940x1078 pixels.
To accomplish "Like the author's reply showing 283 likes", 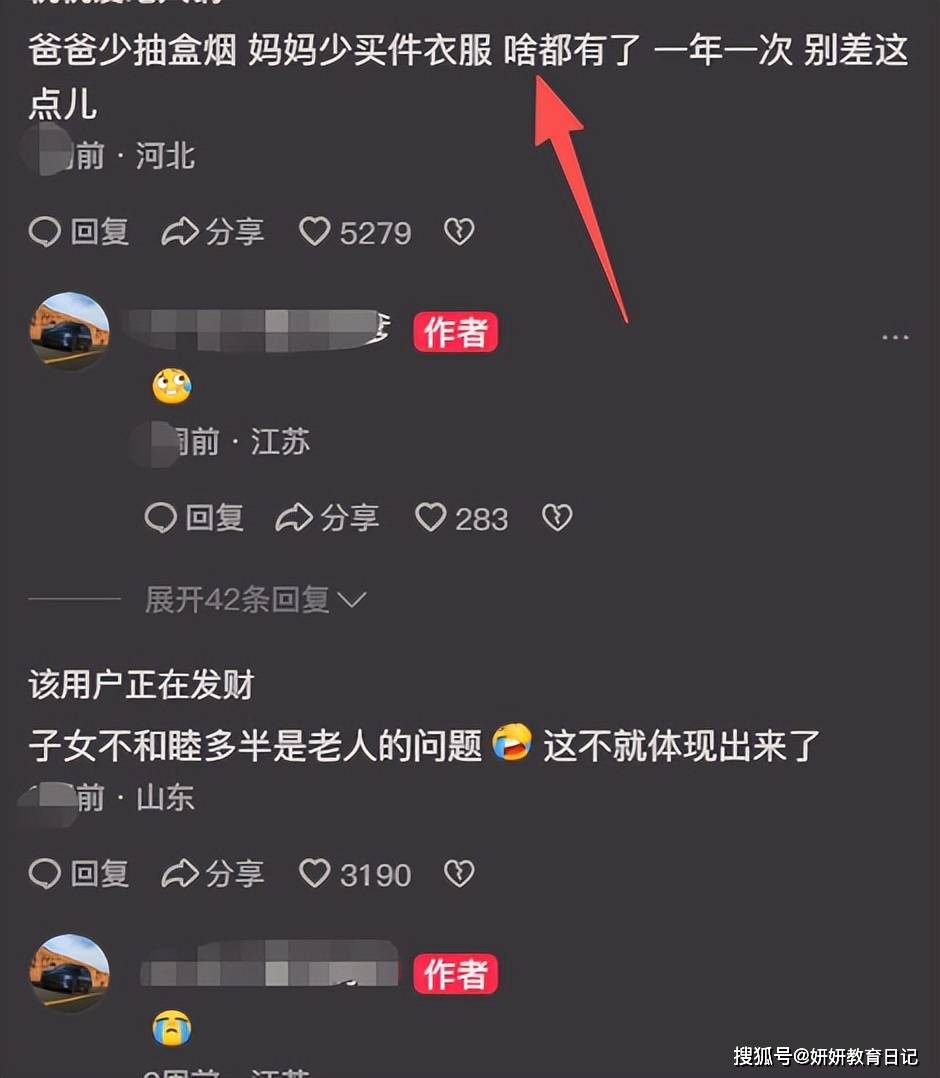I will coord(431,518).
